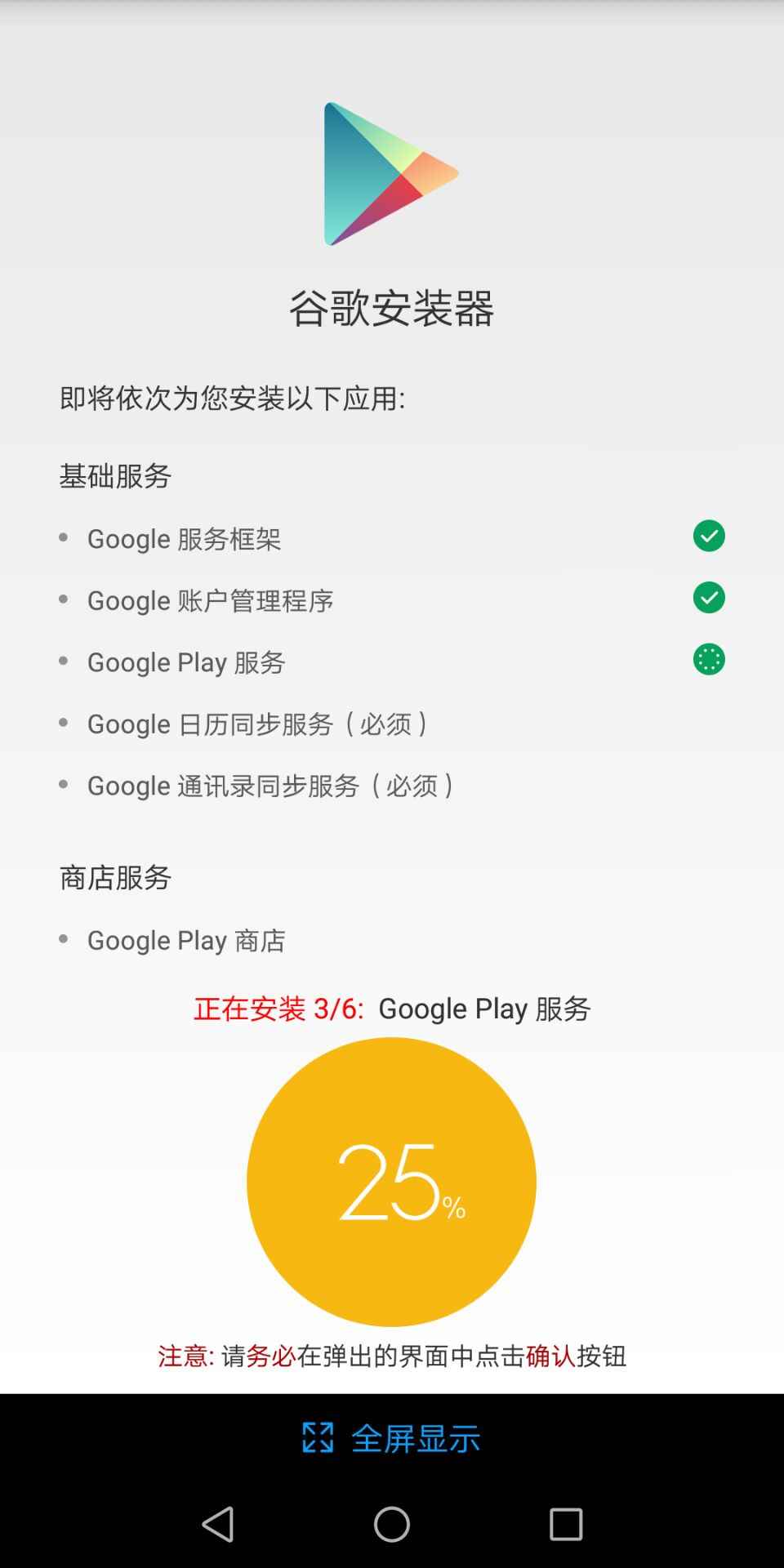
Task: Tap 全屏显示 to enter fullscreen
Action: 415,1436
